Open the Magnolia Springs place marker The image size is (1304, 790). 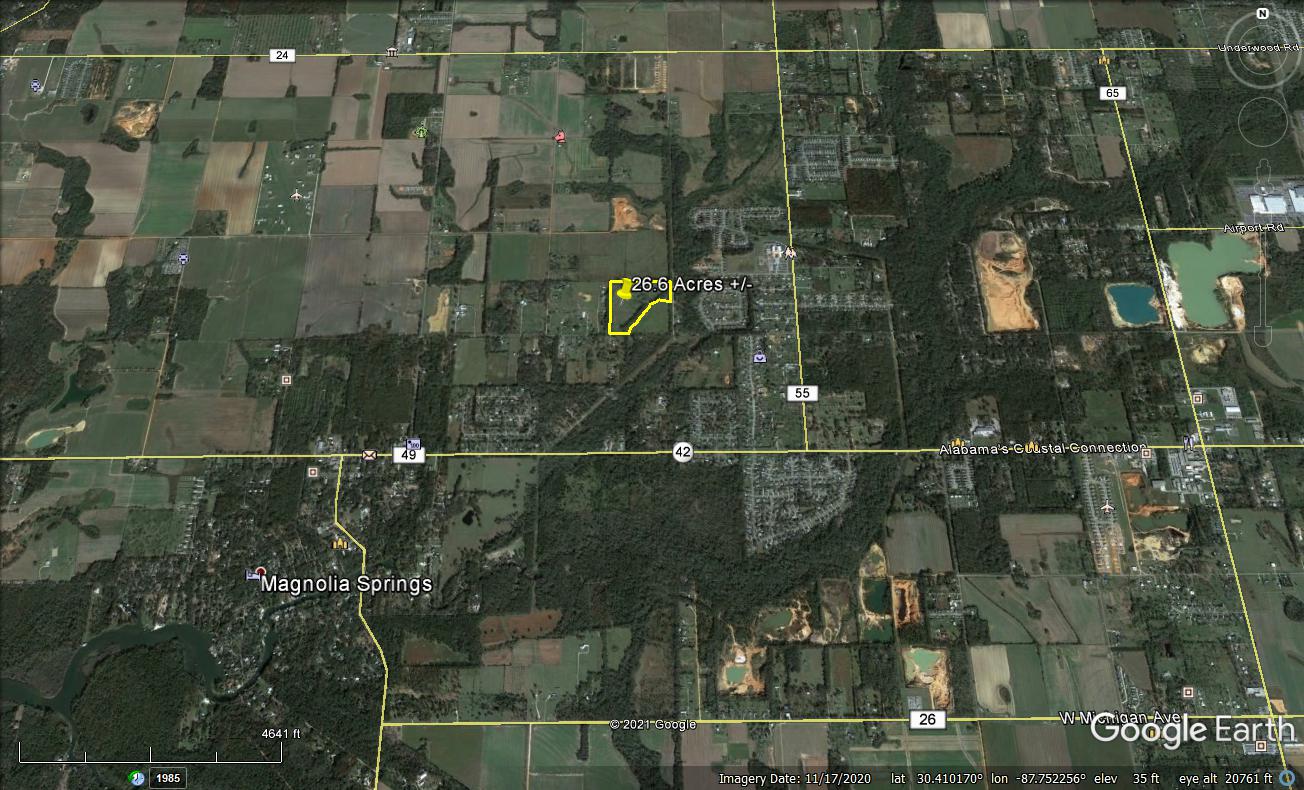point(260,573)
